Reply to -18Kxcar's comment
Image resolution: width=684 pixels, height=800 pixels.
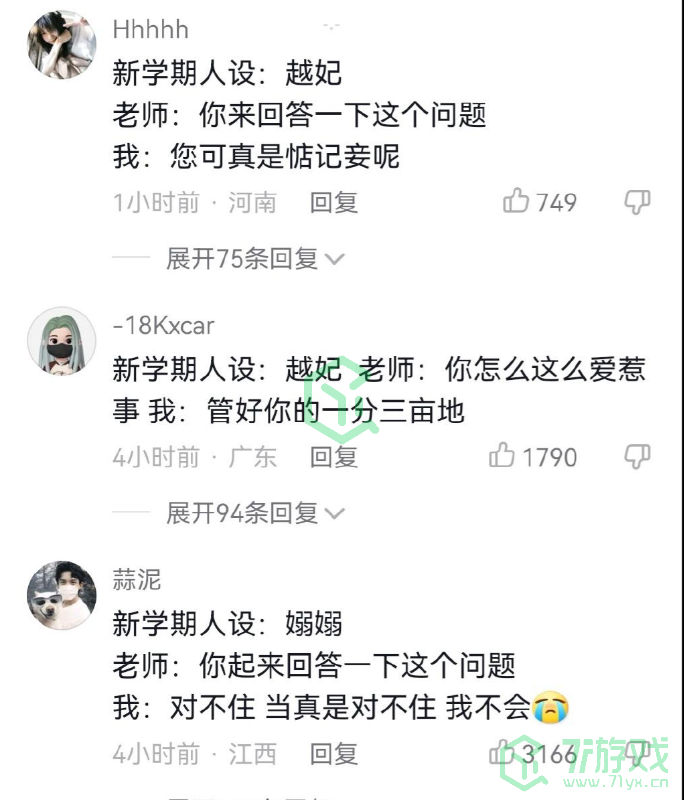click(x=334, y=457)
